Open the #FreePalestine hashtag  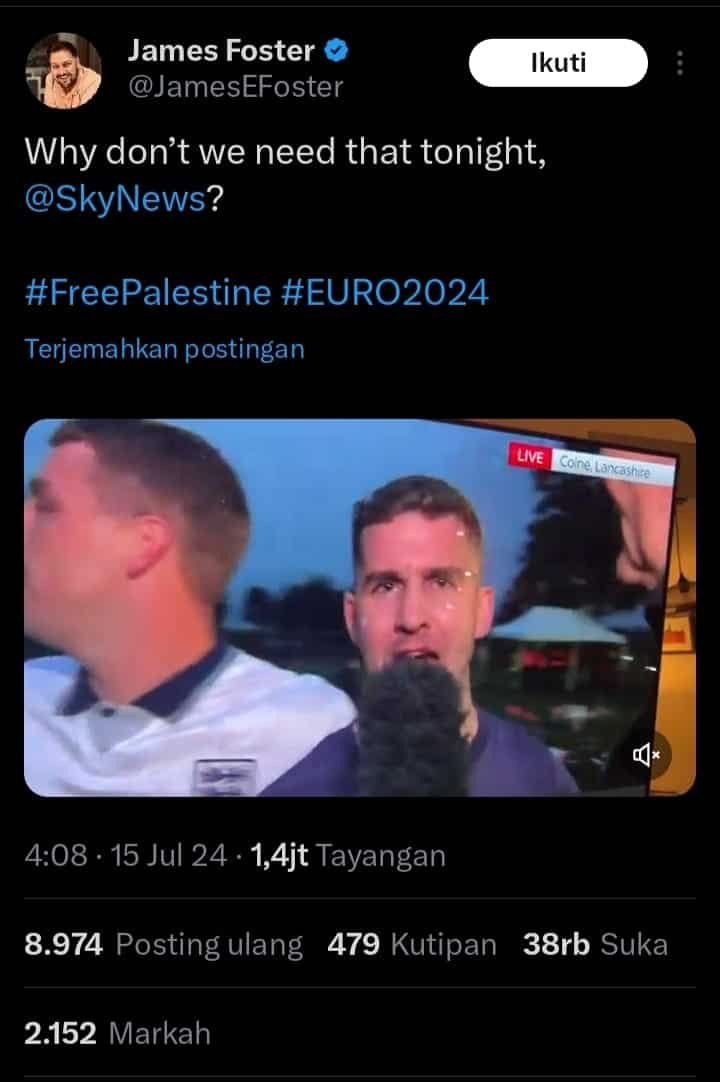coord(147,293)
